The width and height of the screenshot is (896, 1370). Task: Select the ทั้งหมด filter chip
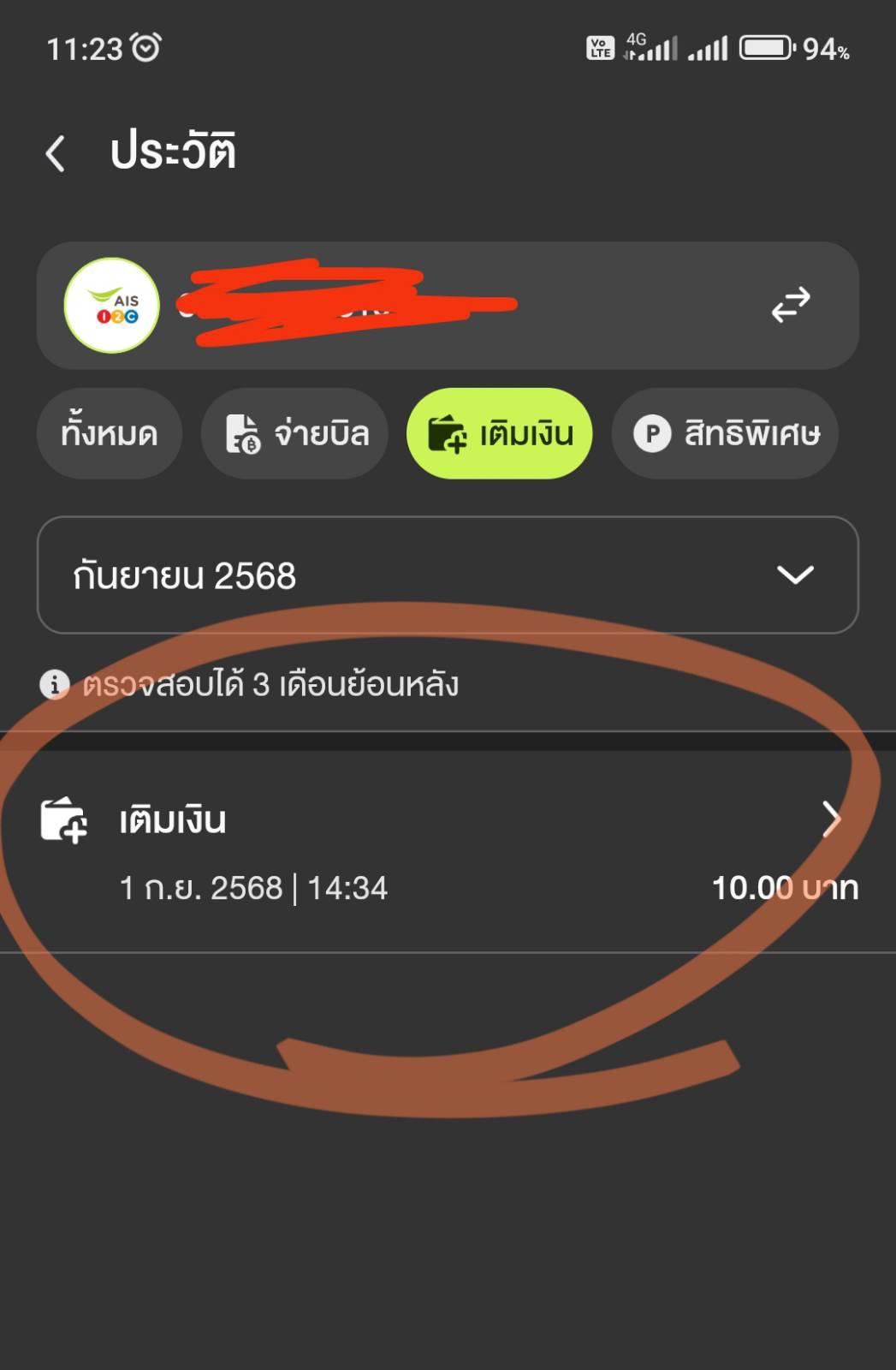[x=110, y=433]
